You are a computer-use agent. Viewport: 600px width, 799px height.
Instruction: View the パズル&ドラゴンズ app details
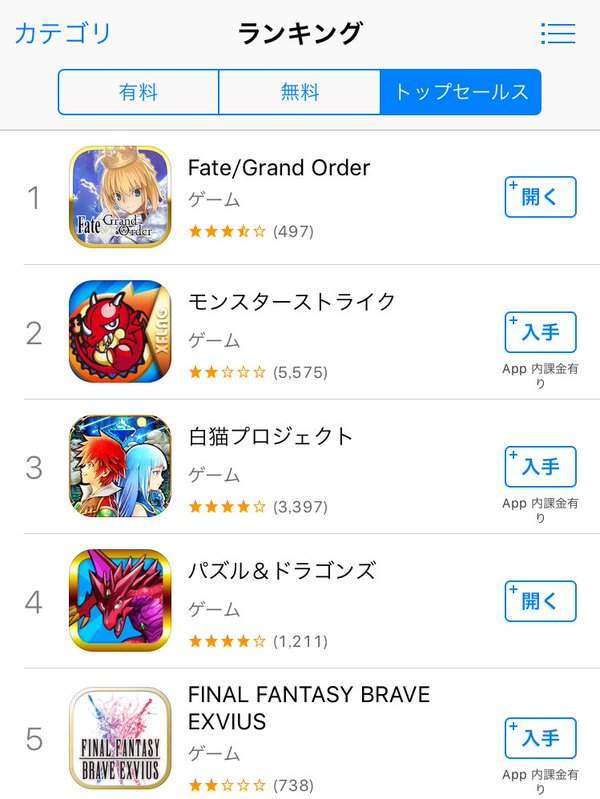282,571
